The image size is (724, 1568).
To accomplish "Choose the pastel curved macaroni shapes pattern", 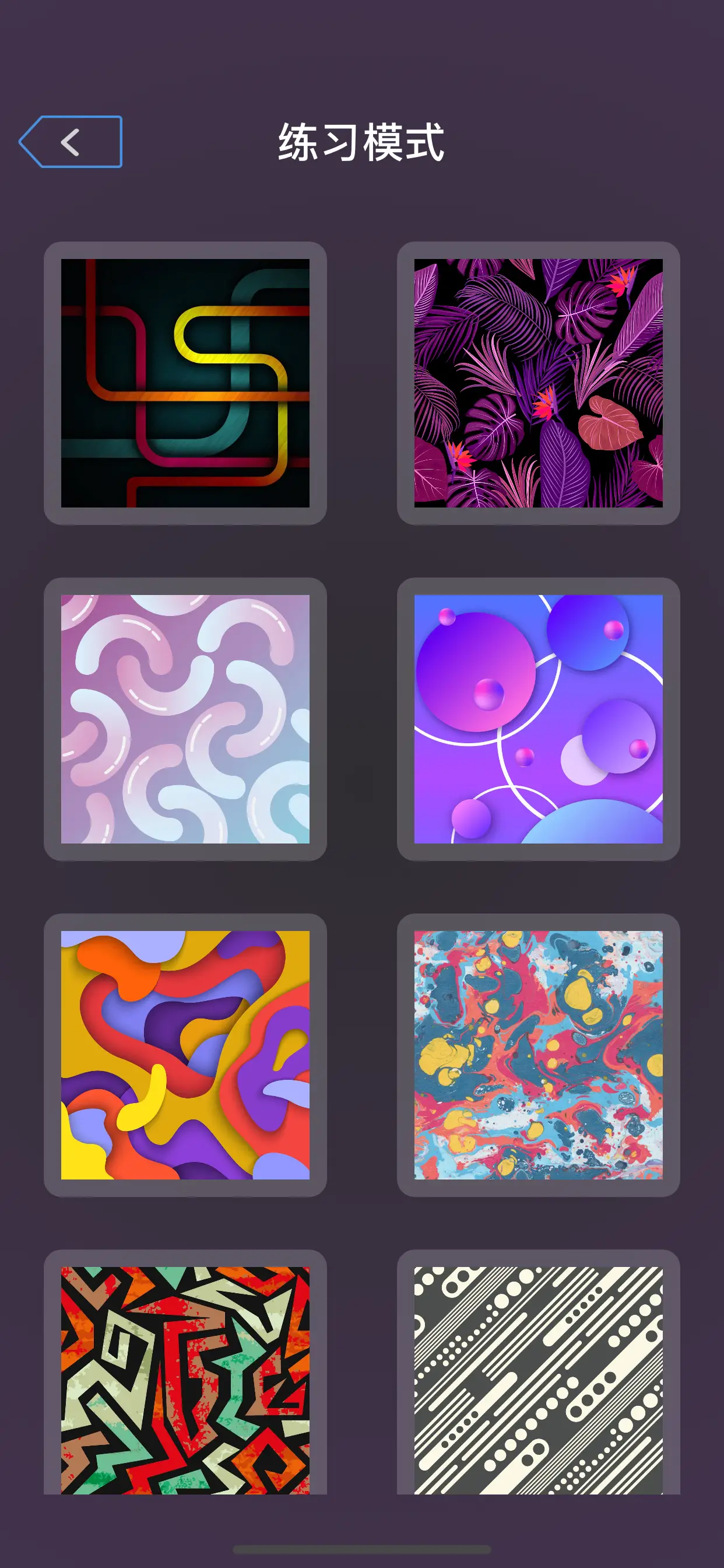I will coord(185,719).
